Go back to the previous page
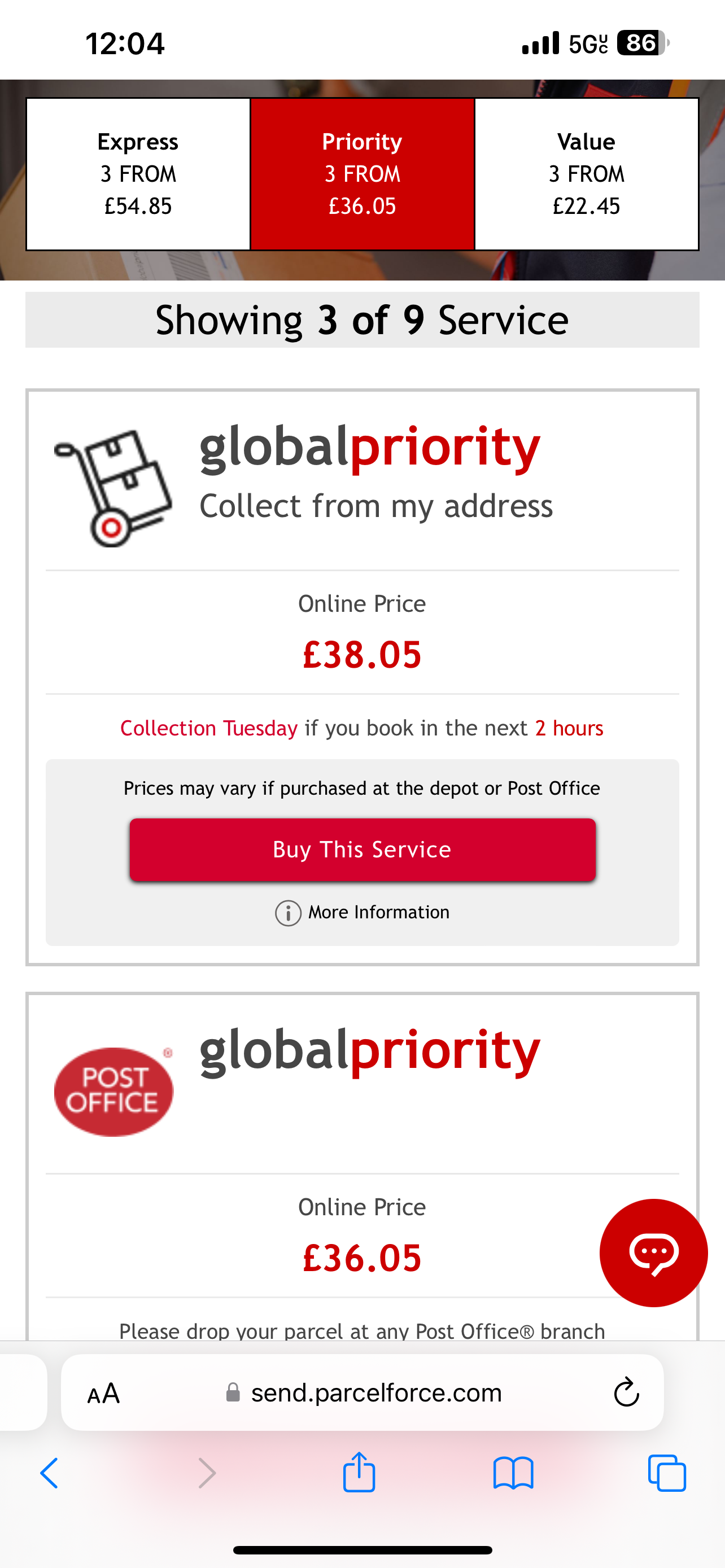Viewport: 725px width, 1568px height. pos(50,1474)
